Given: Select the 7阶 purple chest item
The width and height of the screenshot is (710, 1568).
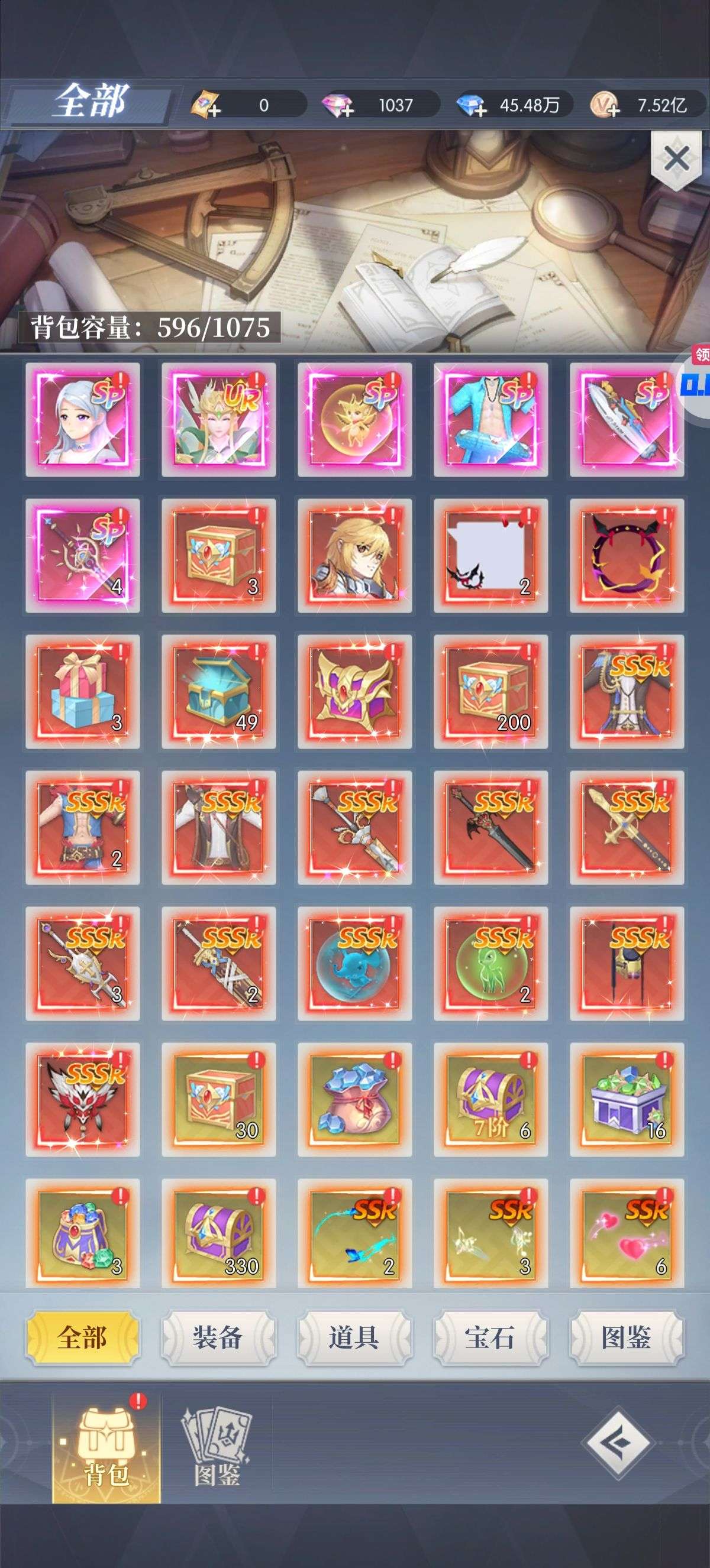Looking at the screenshot, I should 490,1099.
